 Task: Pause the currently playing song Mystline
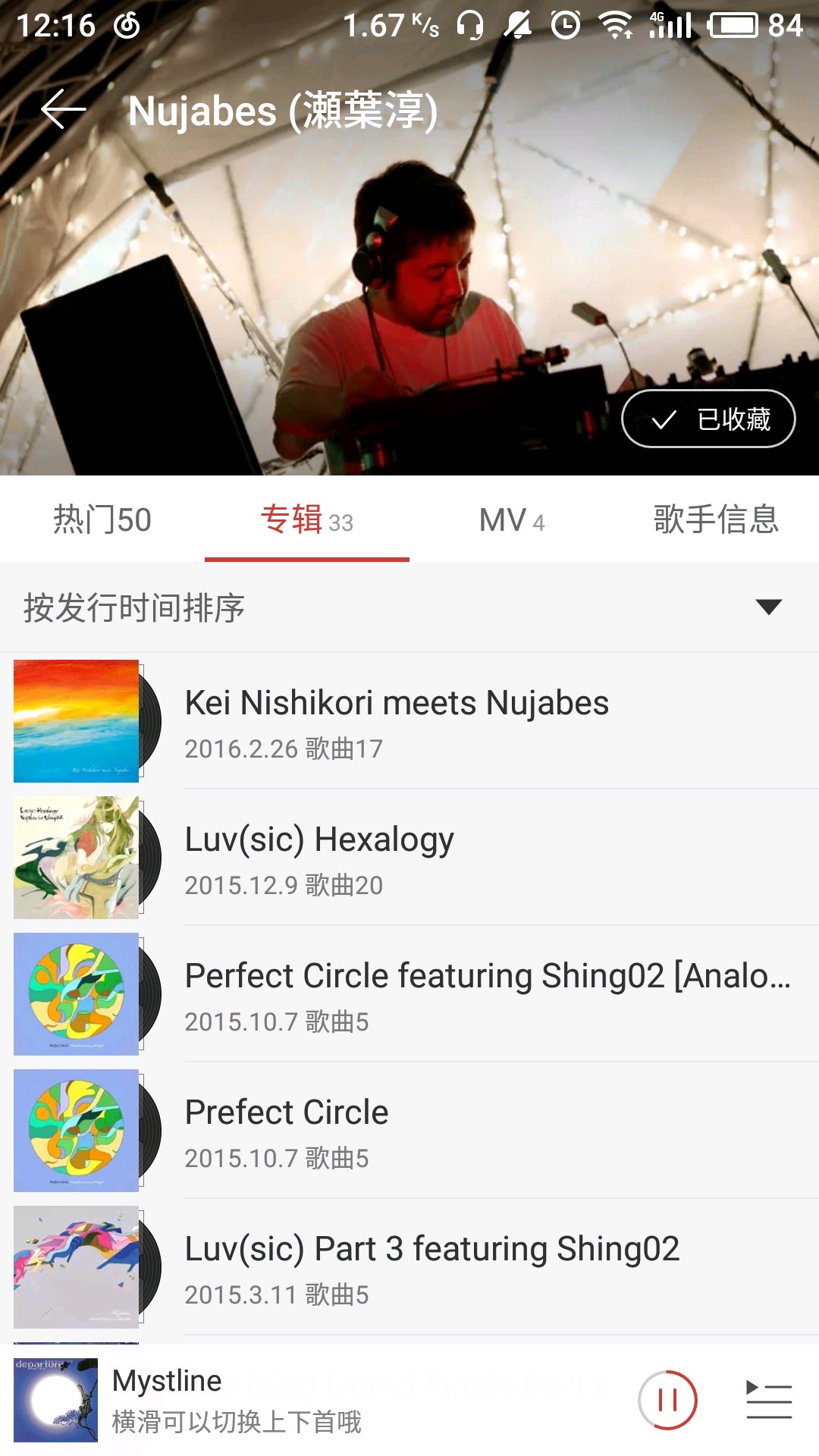667,1400
